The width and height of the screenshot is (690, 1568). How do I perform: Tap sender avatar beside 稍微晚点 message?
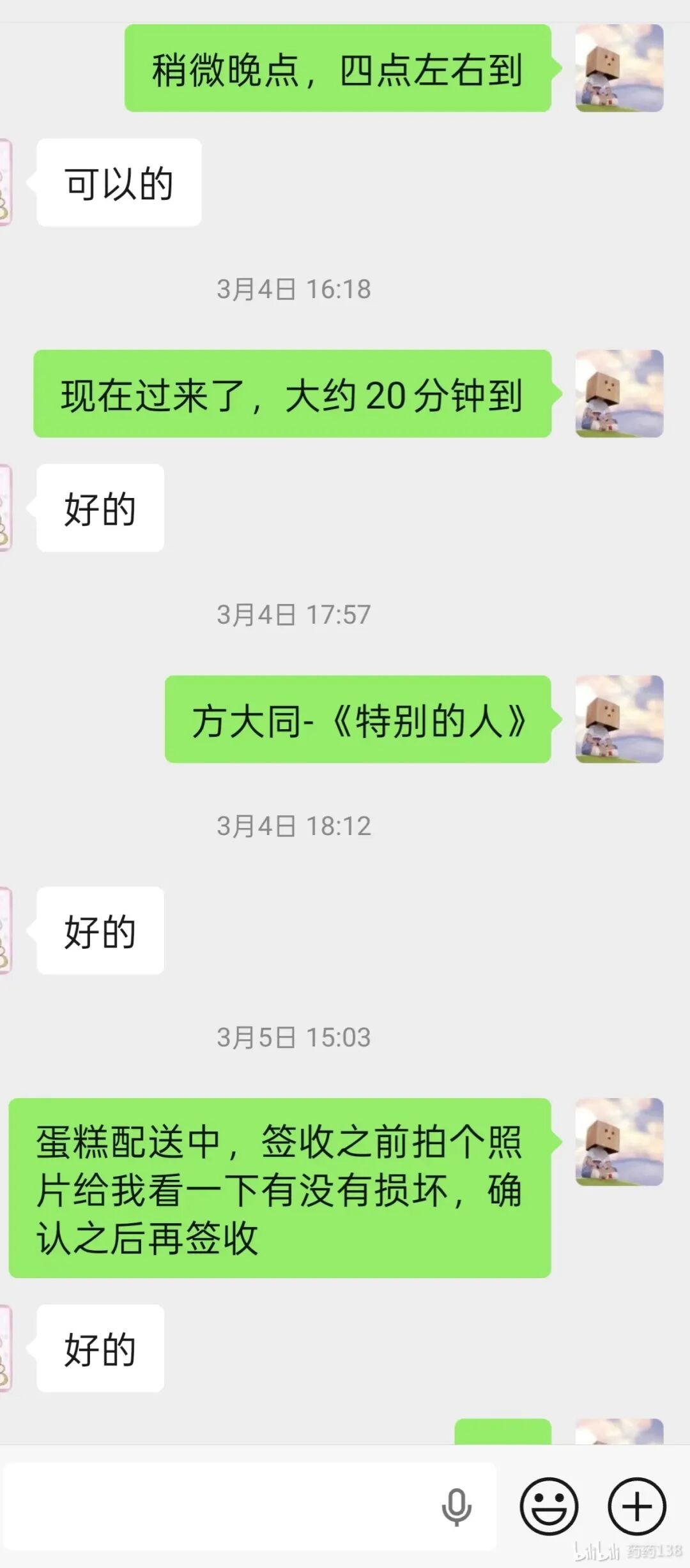pyautogui.click(x=619, y=68)
